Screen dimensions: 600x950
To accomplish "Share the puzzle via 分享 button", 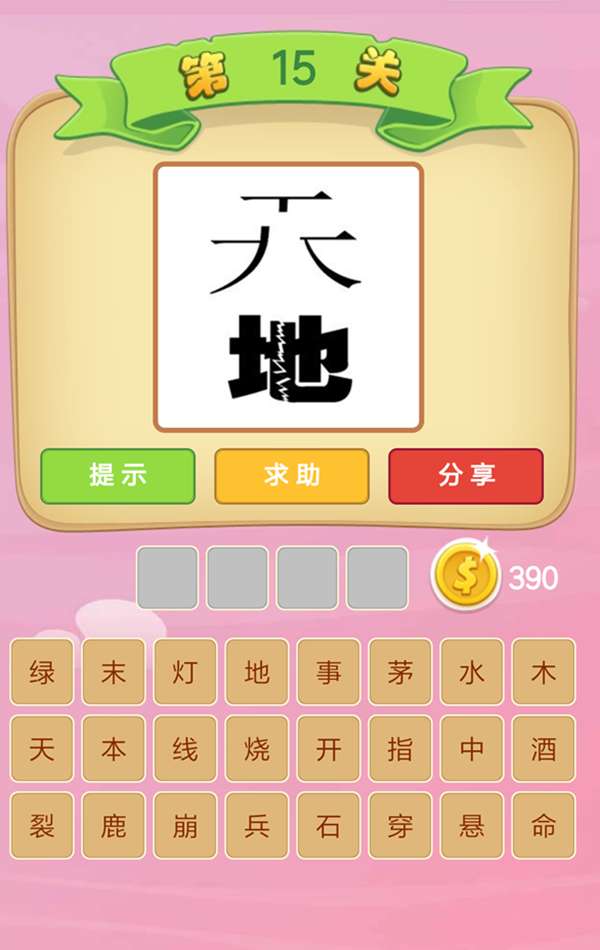I will coord(466,476).
